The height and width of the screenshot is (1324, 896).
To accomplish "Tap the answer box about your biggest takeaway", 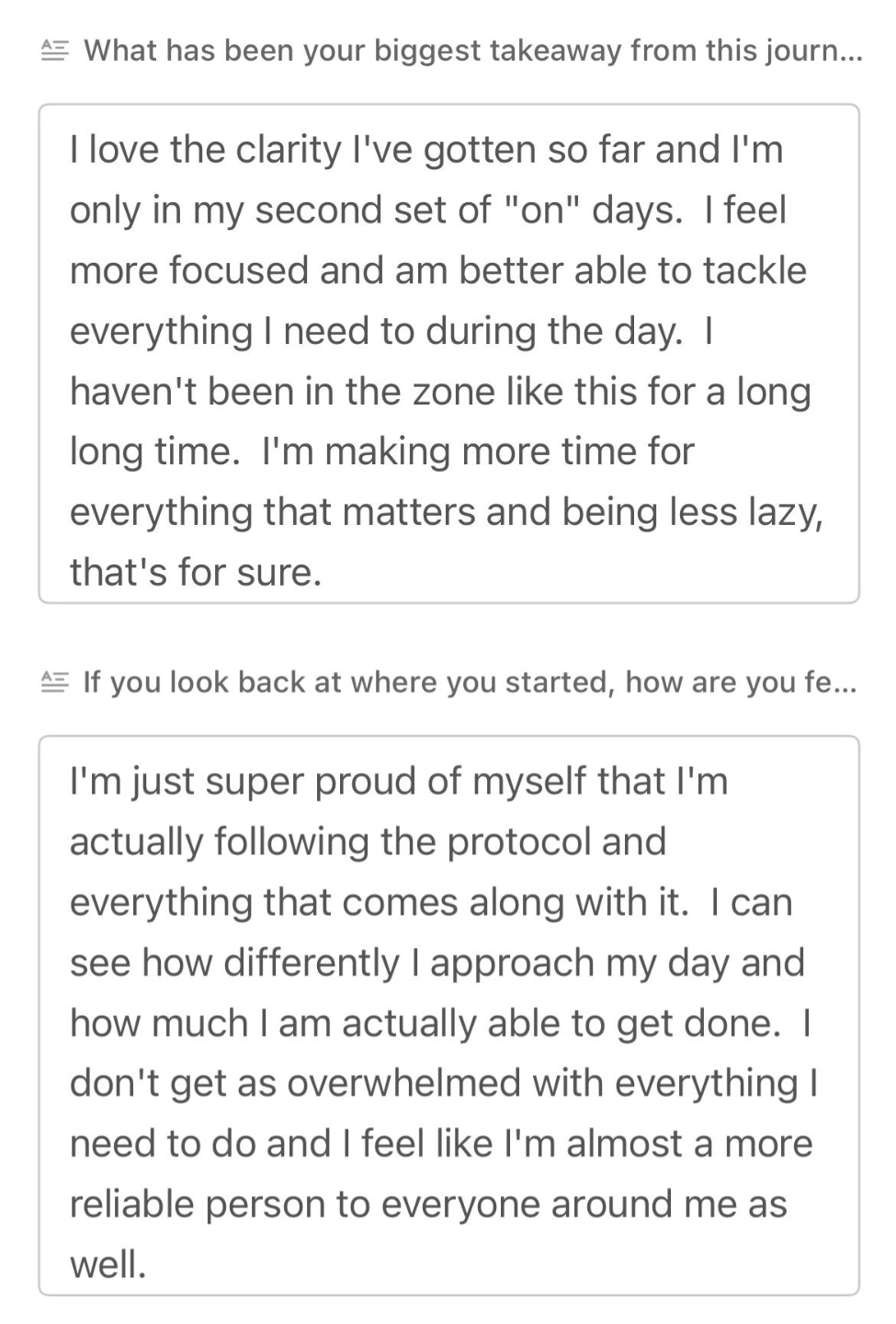I will click(448, 354).
